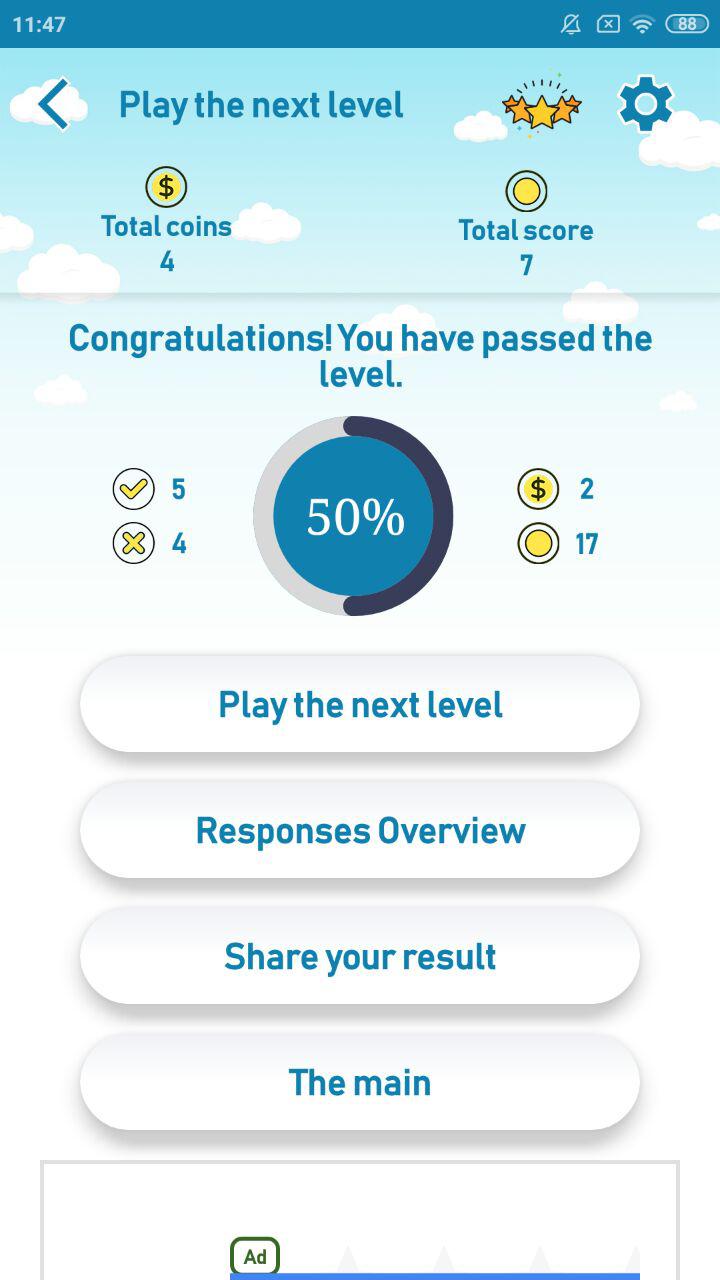Open the settings gear
This screenshot has width=720, height=1280.
coord(646,104)
